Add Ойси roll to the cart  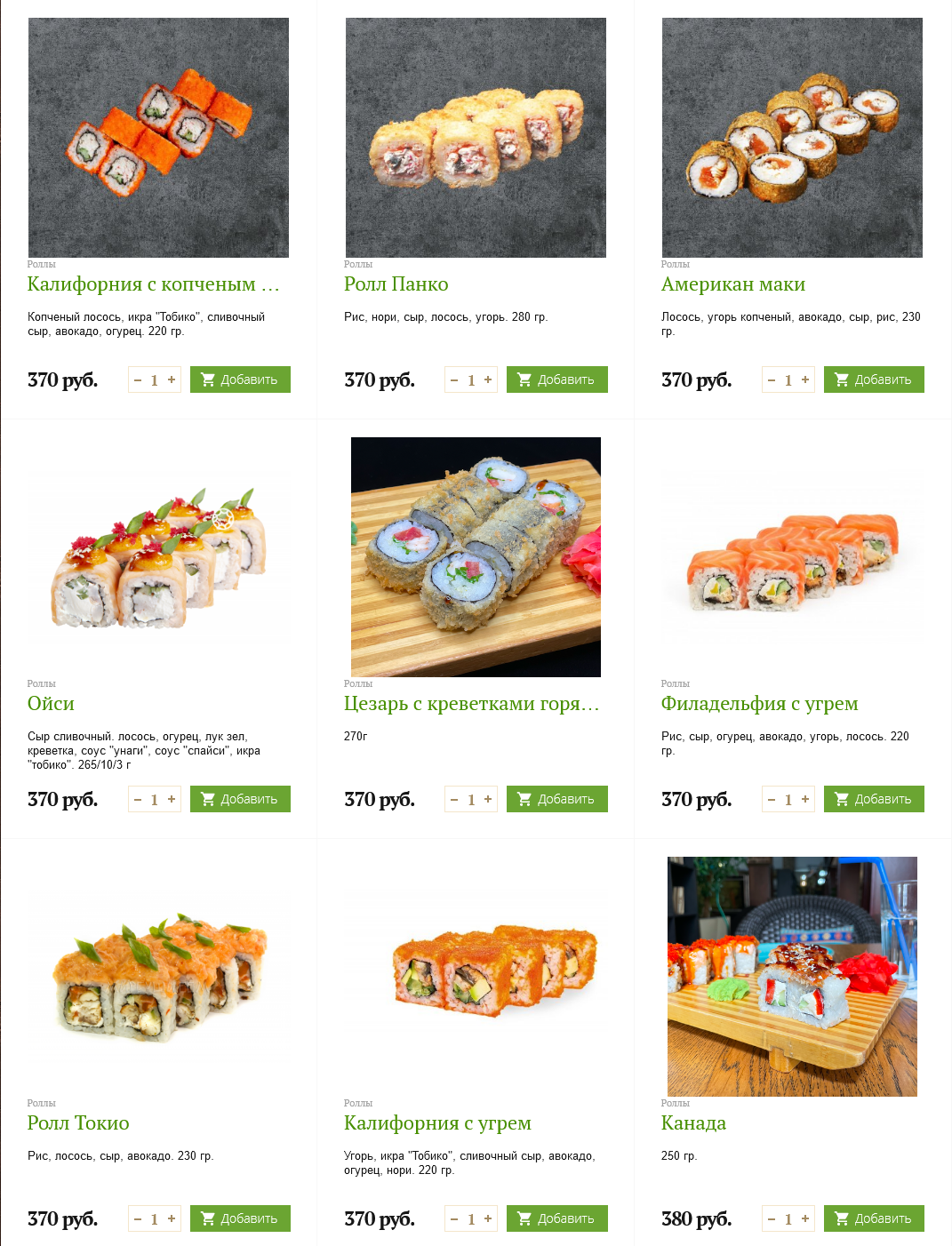240,799
